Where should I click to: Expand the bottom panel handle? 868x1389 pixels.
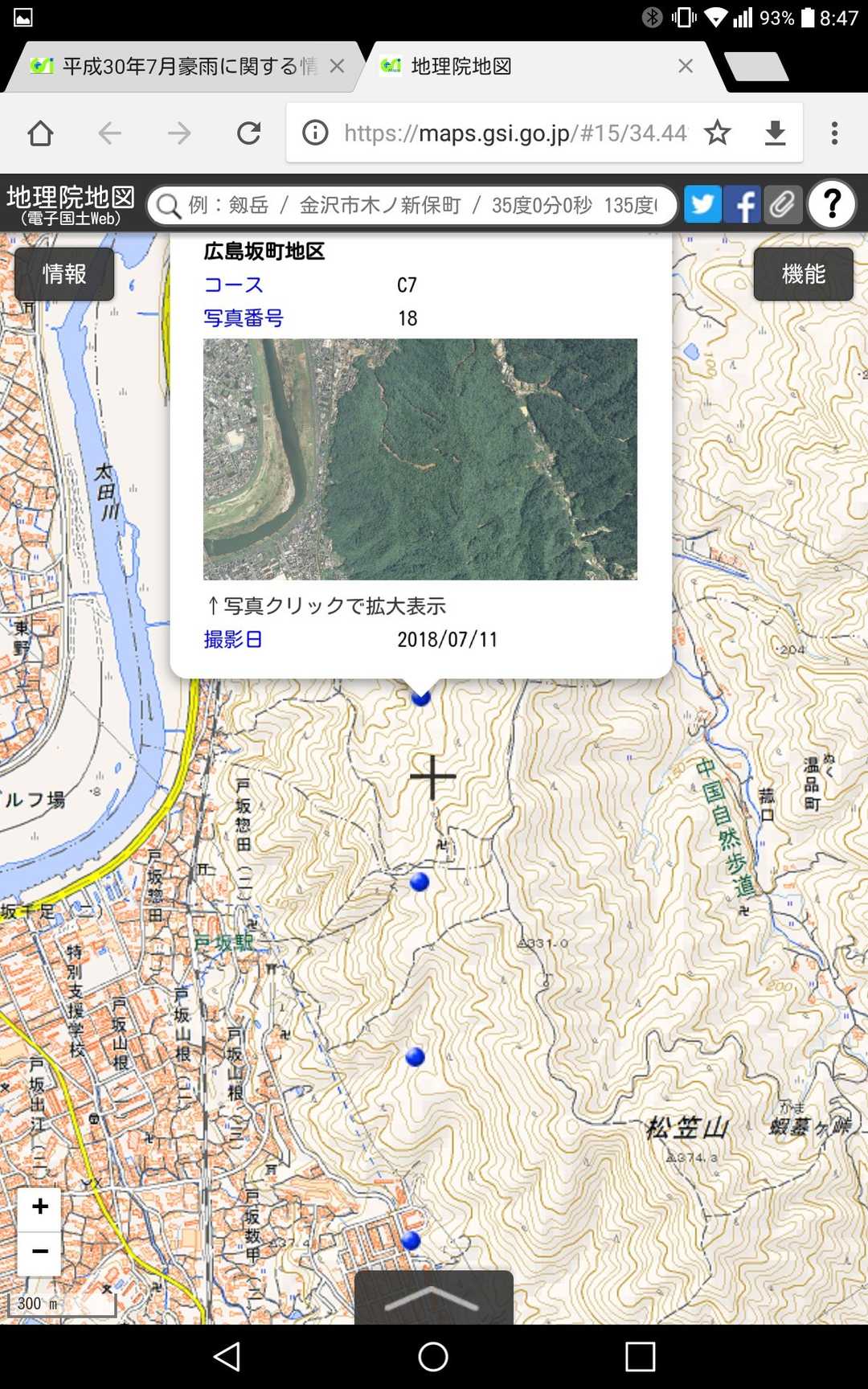point(433,1297)
